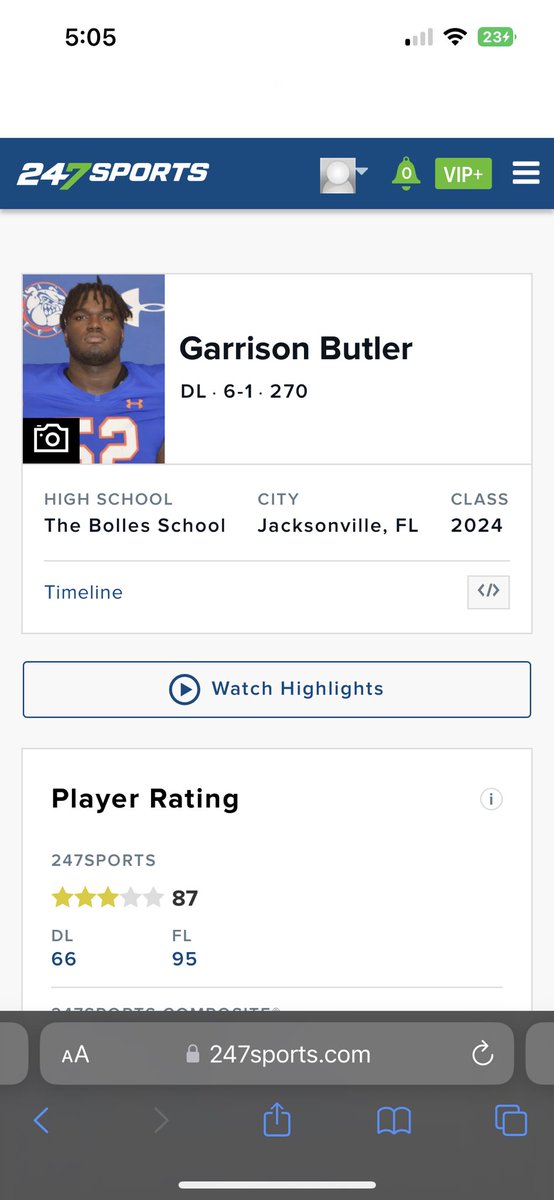Reload the 247sports.com page

[x=483, y=1054]
